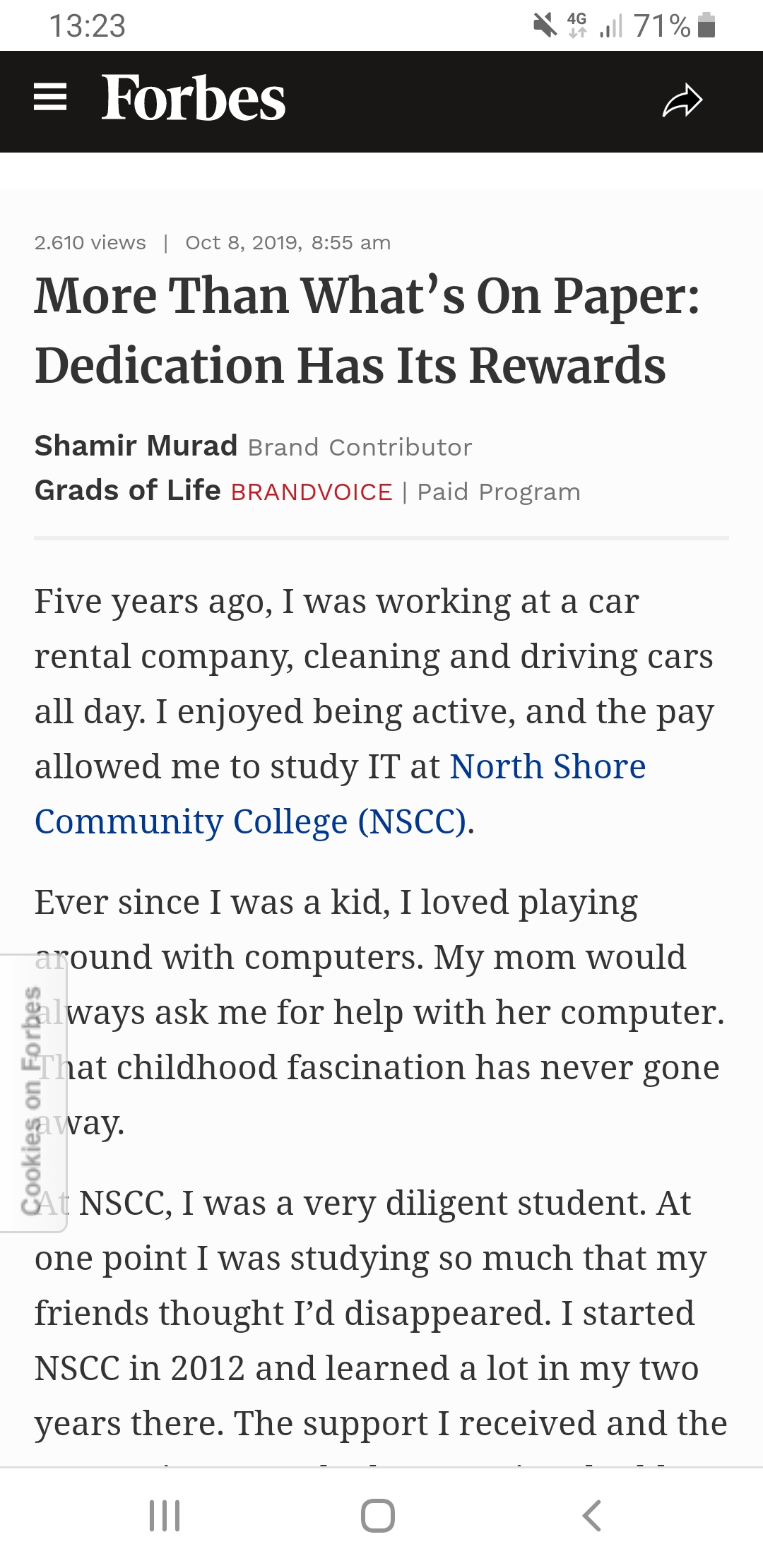Share this Forbes article
The width and height of the screenshot is (763, 1568).
click(682, 100)
